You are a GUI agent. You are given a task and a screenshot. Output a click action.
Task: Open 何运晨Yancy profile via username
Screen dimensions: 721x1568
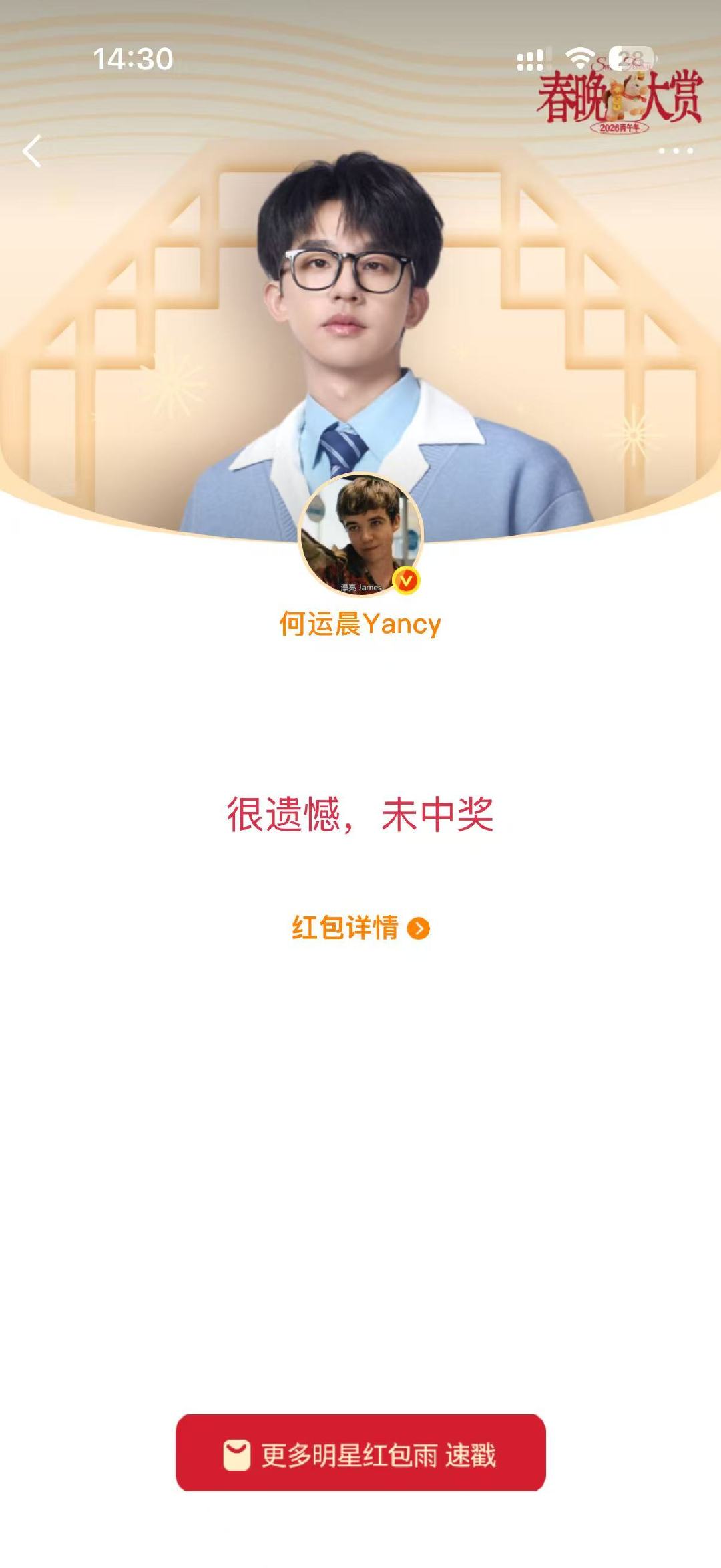[x=360, y=625]
